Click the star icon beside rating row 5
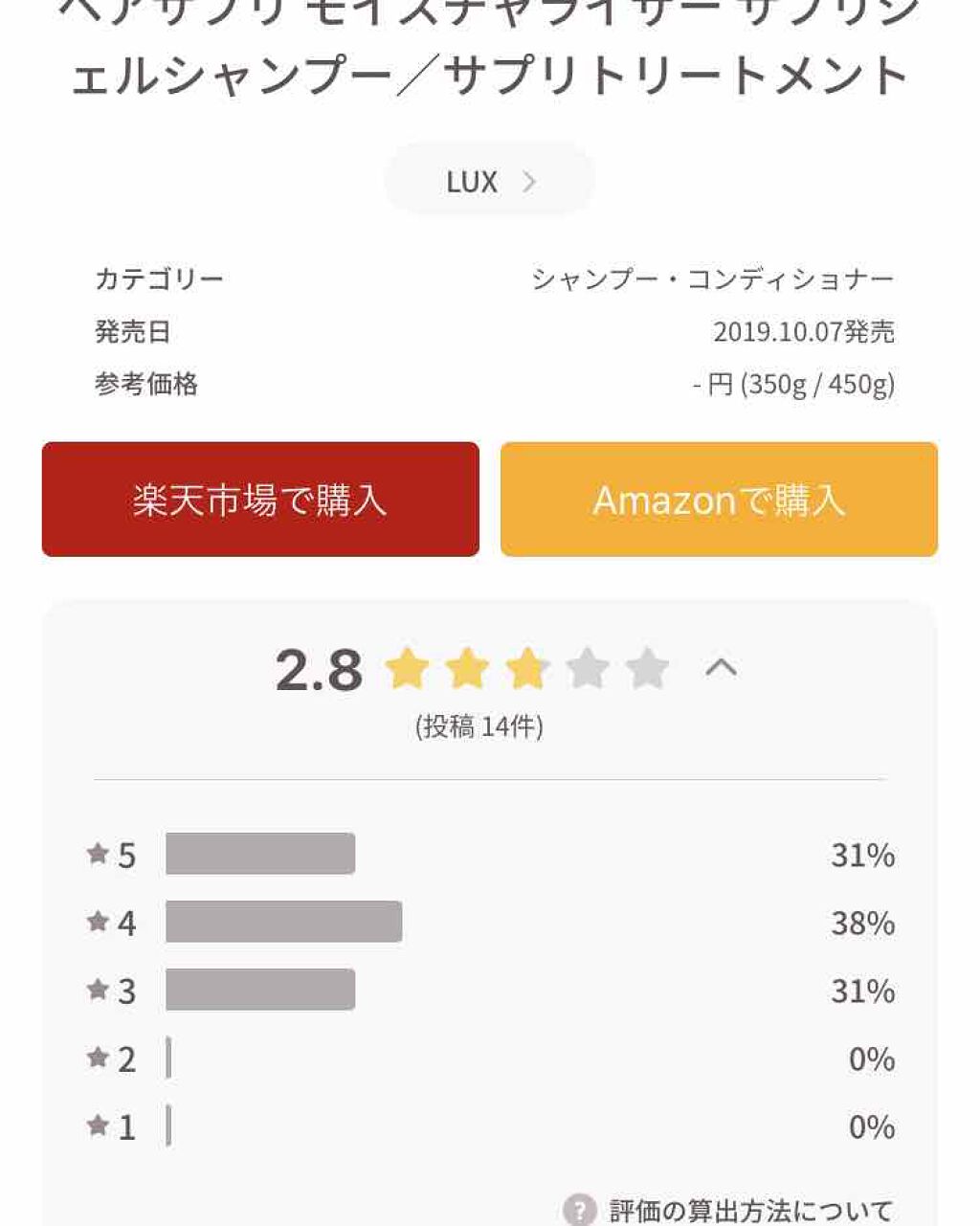Image resolution: width=980 pixels, height=1226 pixels. click(x=98, y=854)
